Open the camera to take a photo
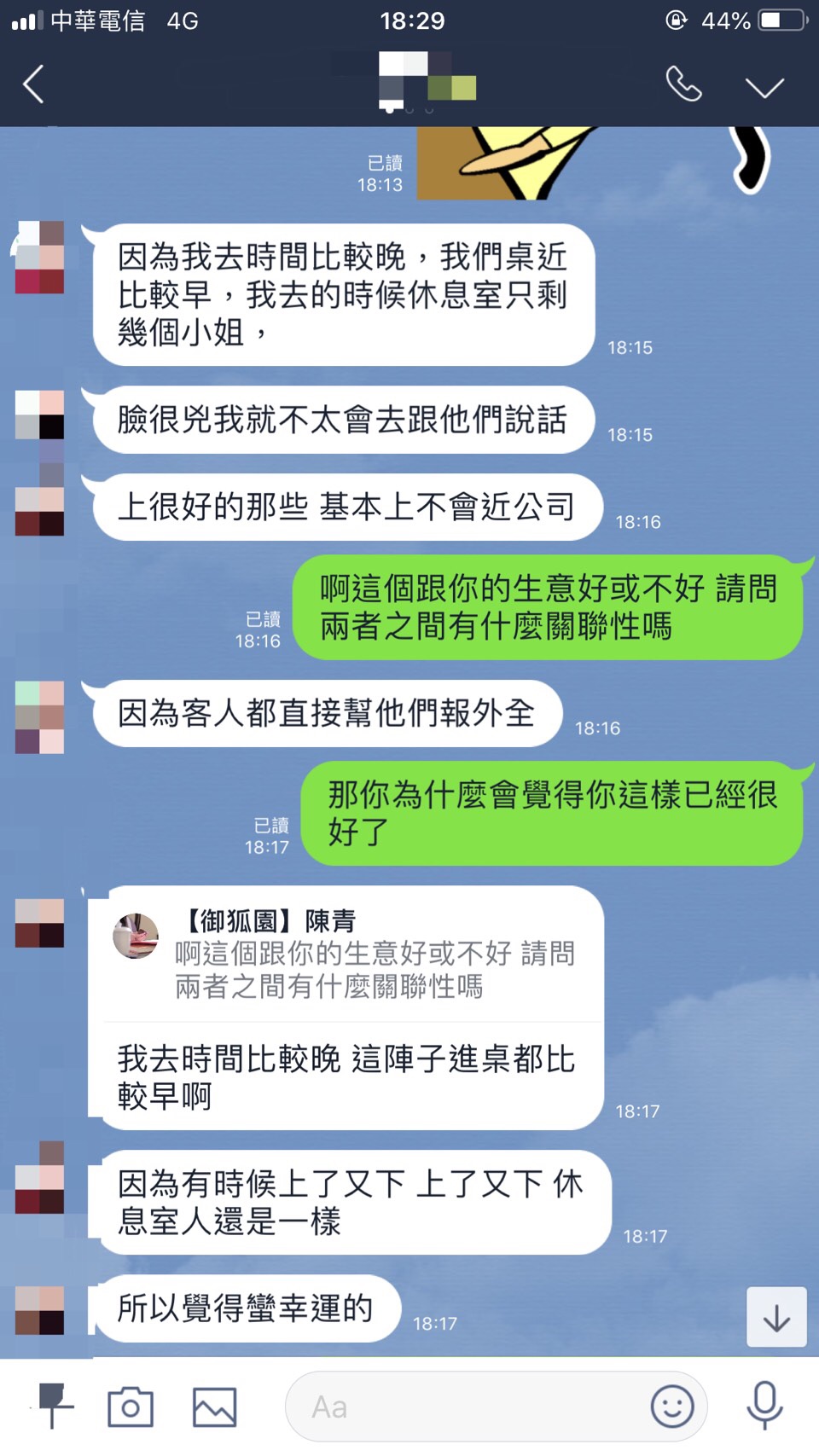This screenshot has width=819, height=1456. (x=131, y=1407)
